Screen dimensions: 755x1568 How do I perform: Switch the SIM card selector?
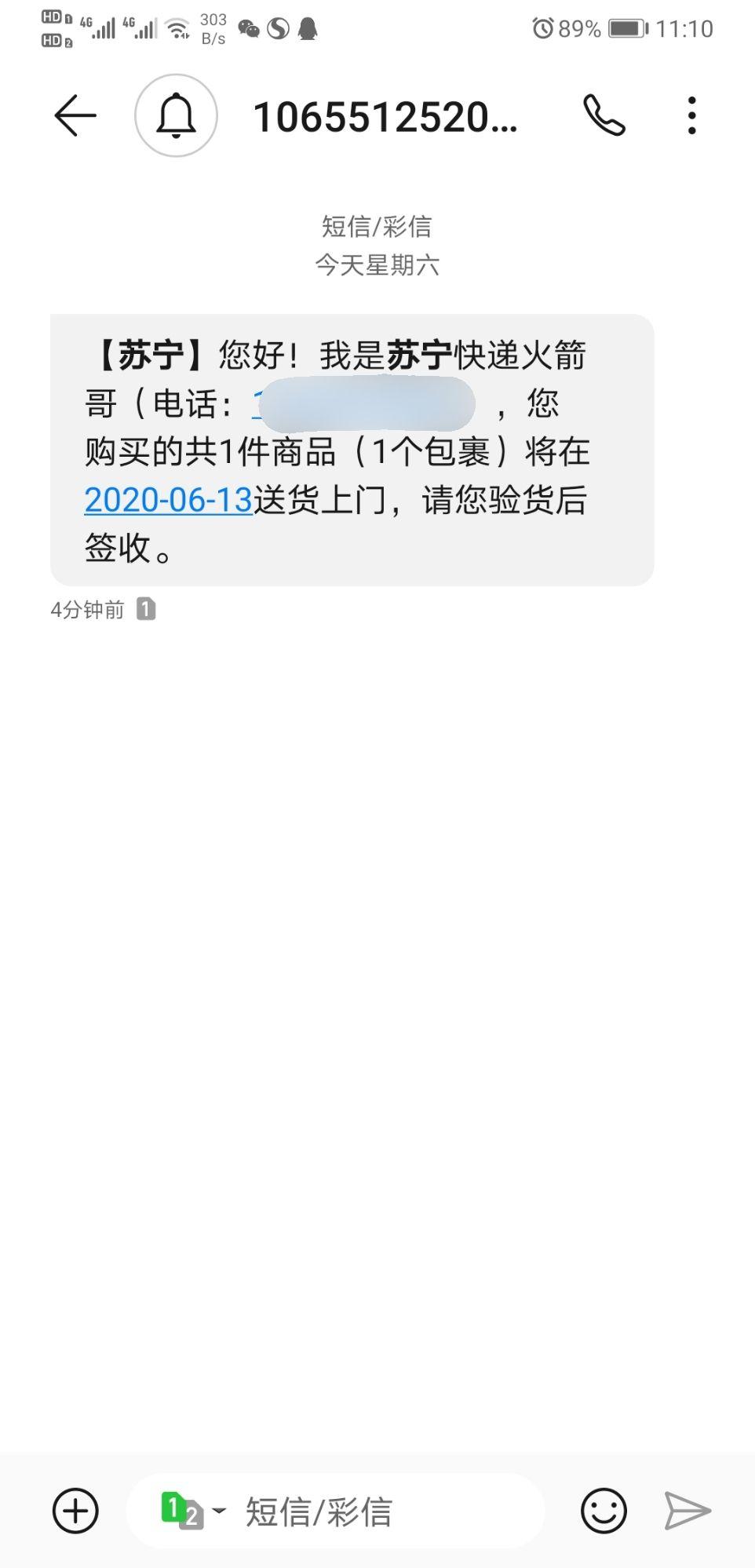[x=191, y=1511]
